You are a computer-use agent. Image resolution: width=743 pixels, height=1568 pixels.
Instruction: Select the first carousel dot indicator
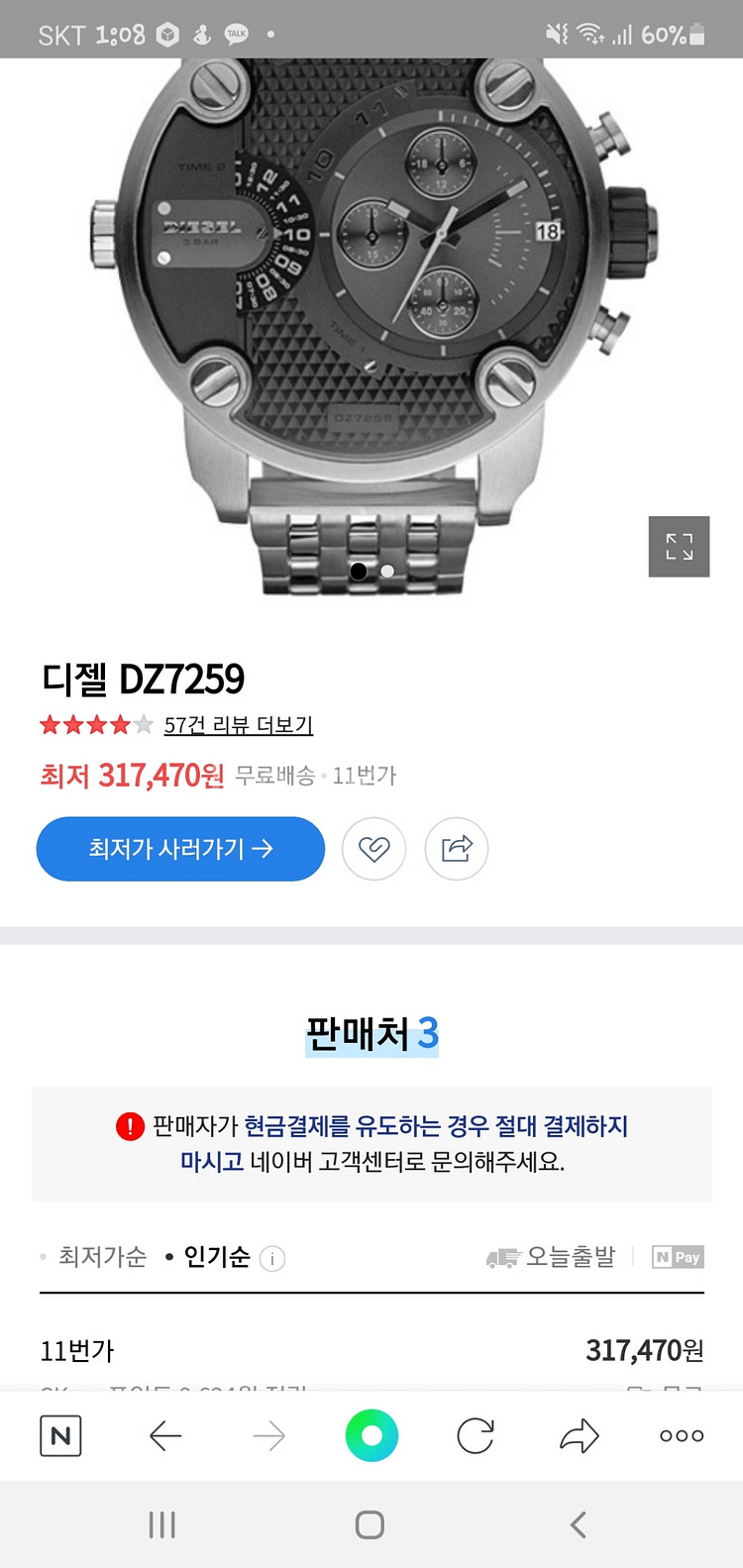click(360, 571)
